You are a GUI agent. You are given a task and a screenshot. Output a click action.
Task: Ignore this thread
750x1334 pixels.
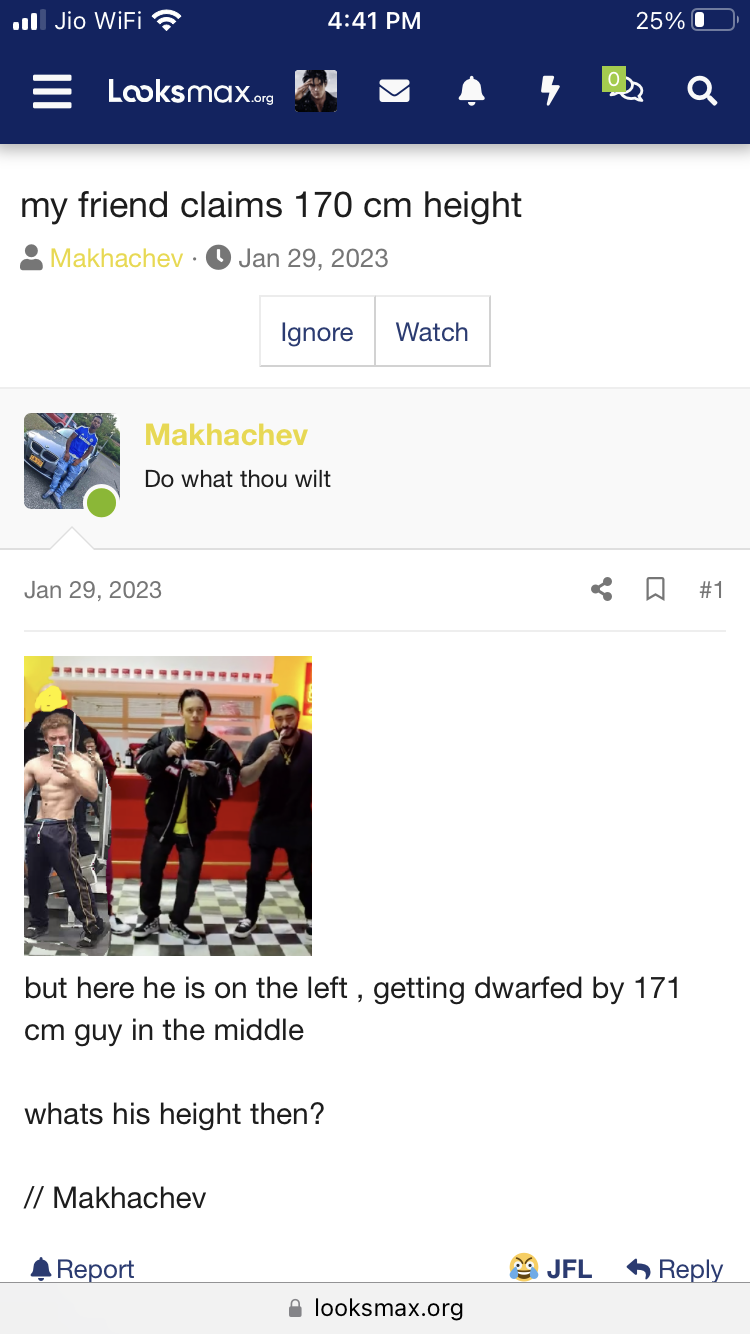click(317, 332)
